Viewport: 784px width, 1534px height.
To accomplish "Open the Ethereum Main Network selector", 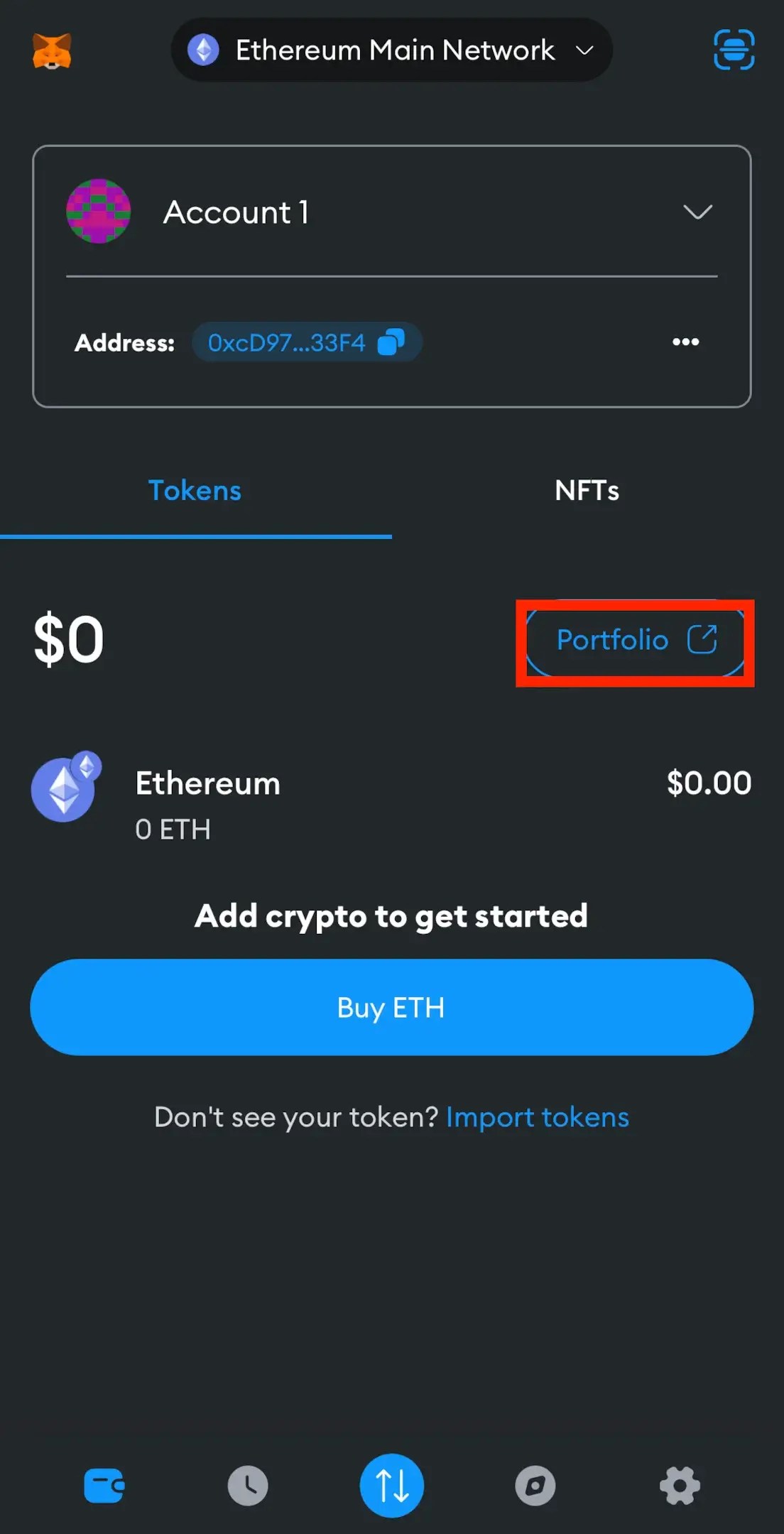I will 390,50.
